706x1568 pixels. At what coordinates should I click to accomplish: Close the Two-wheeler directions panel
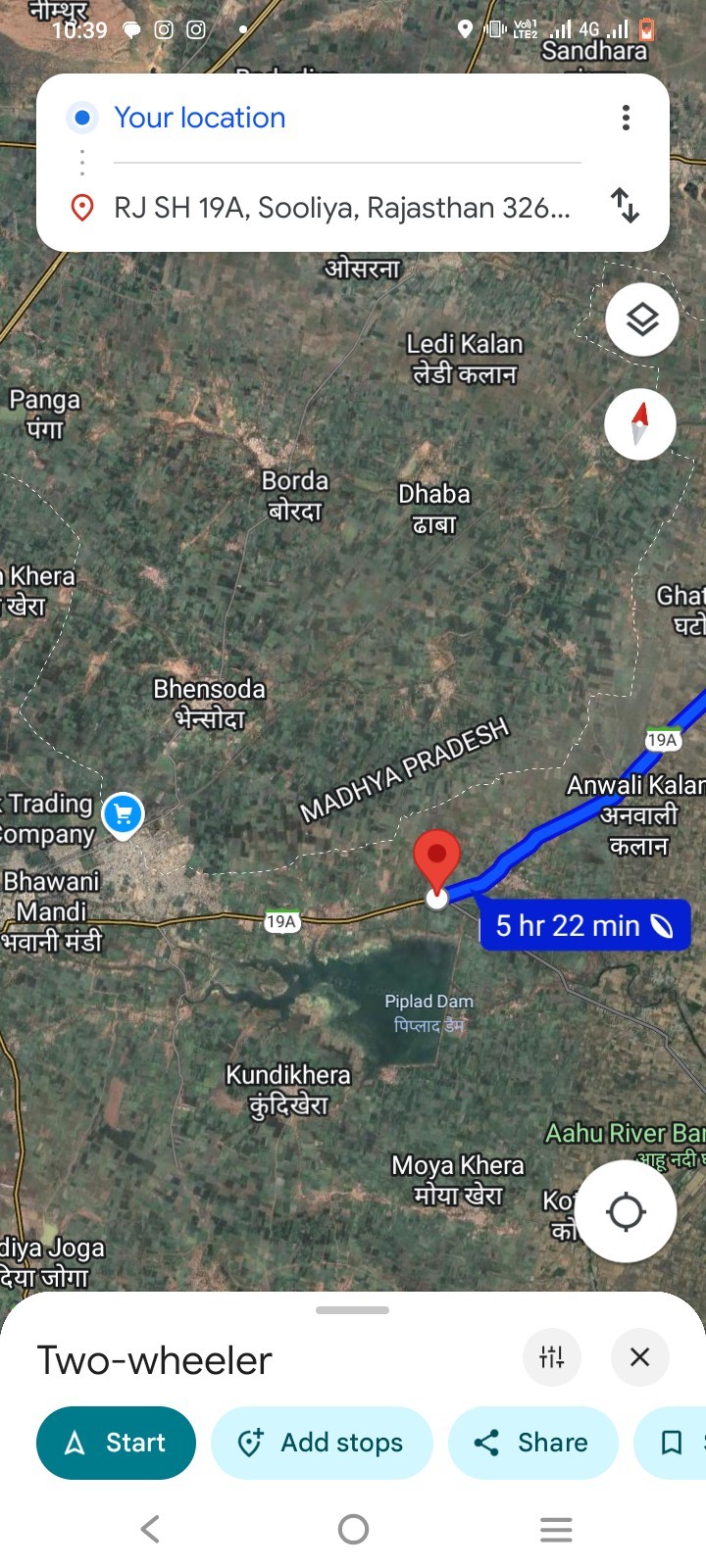tap(639, 1357)
